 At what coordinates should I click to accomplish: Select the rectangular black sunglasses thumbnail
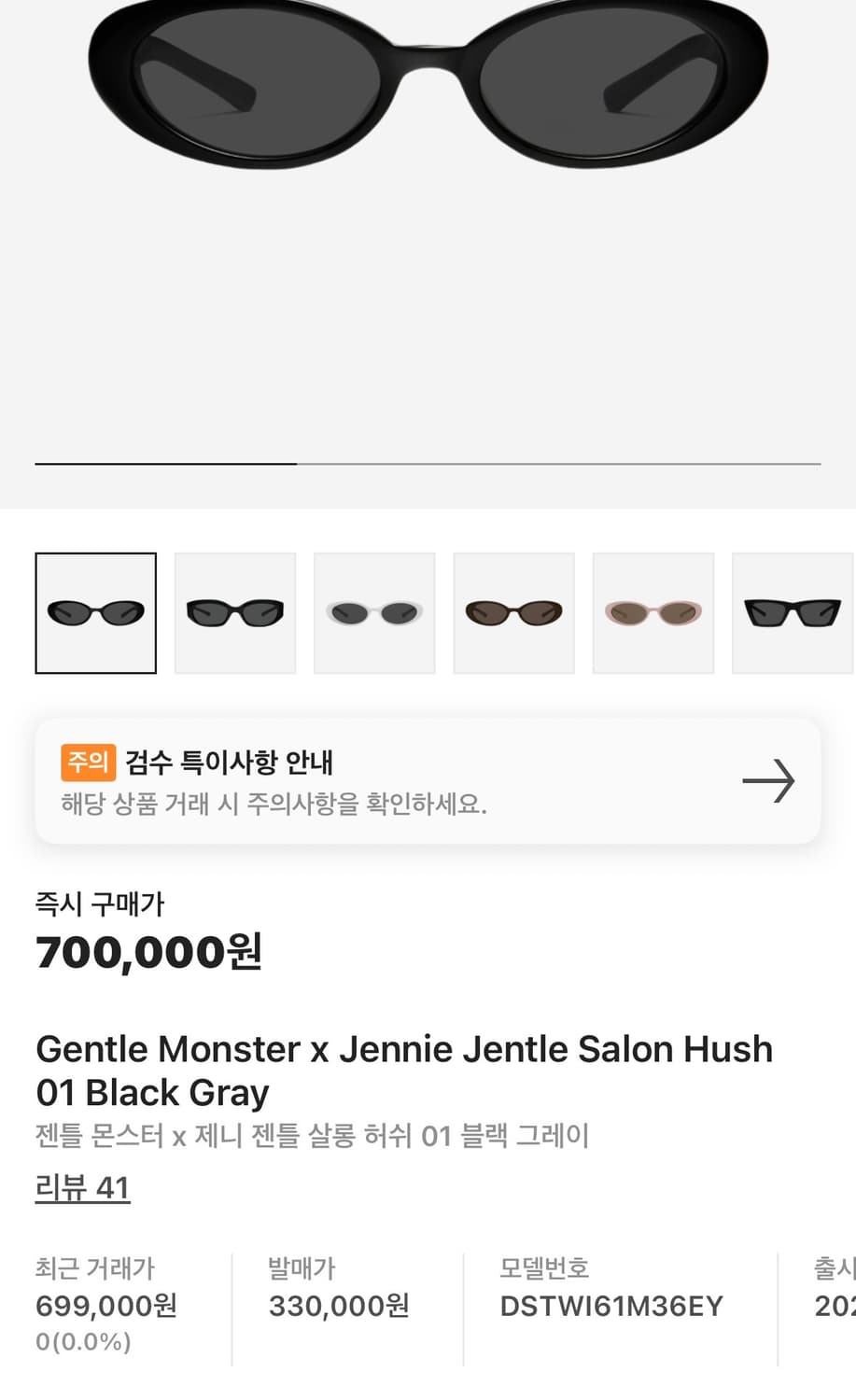pos(793,612)
